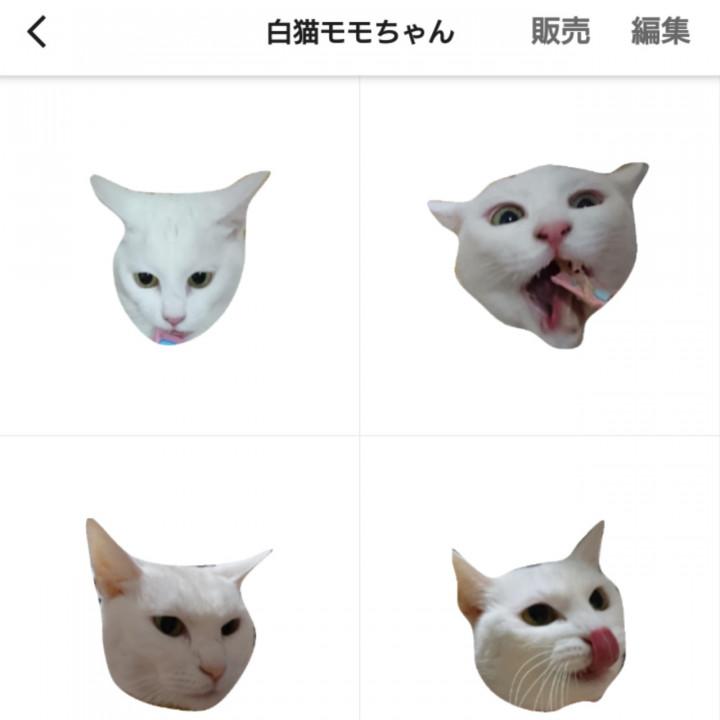Go back using the top-left arrow

[37, 32]
